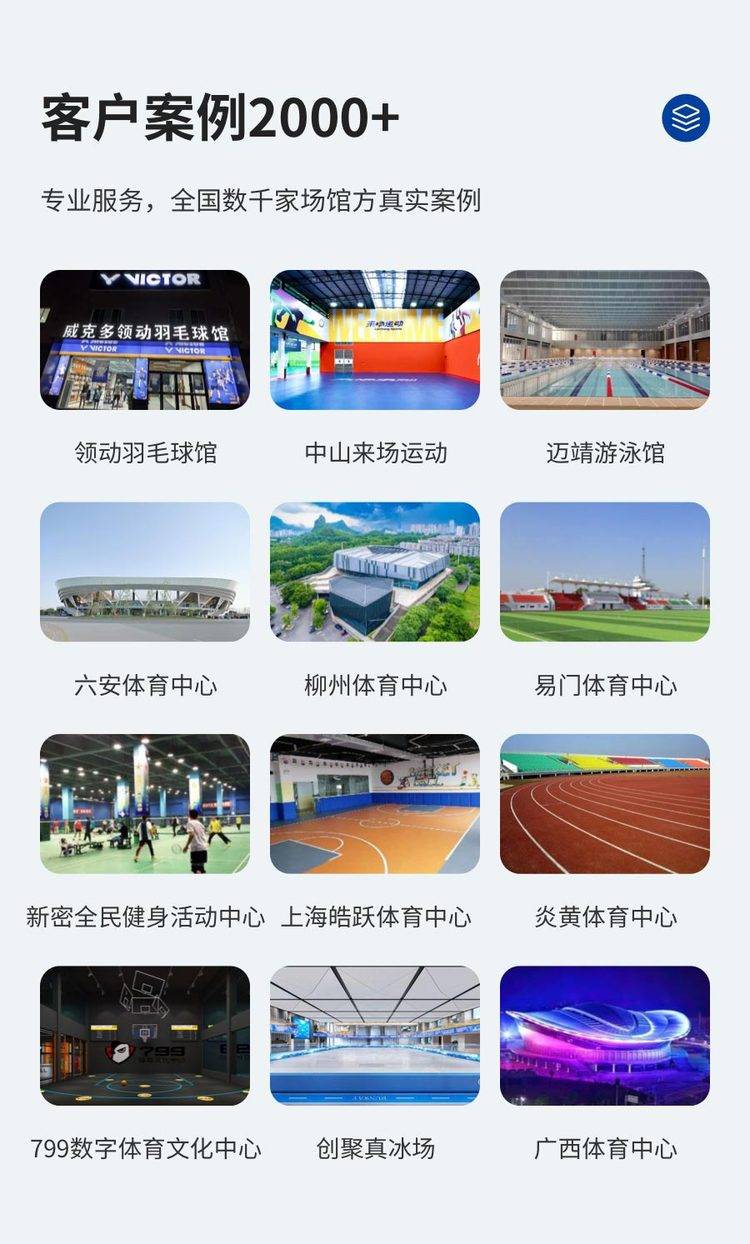
Task: Open the blue layers menu icon
Action: pyautogui.click(x=686, y=118)
